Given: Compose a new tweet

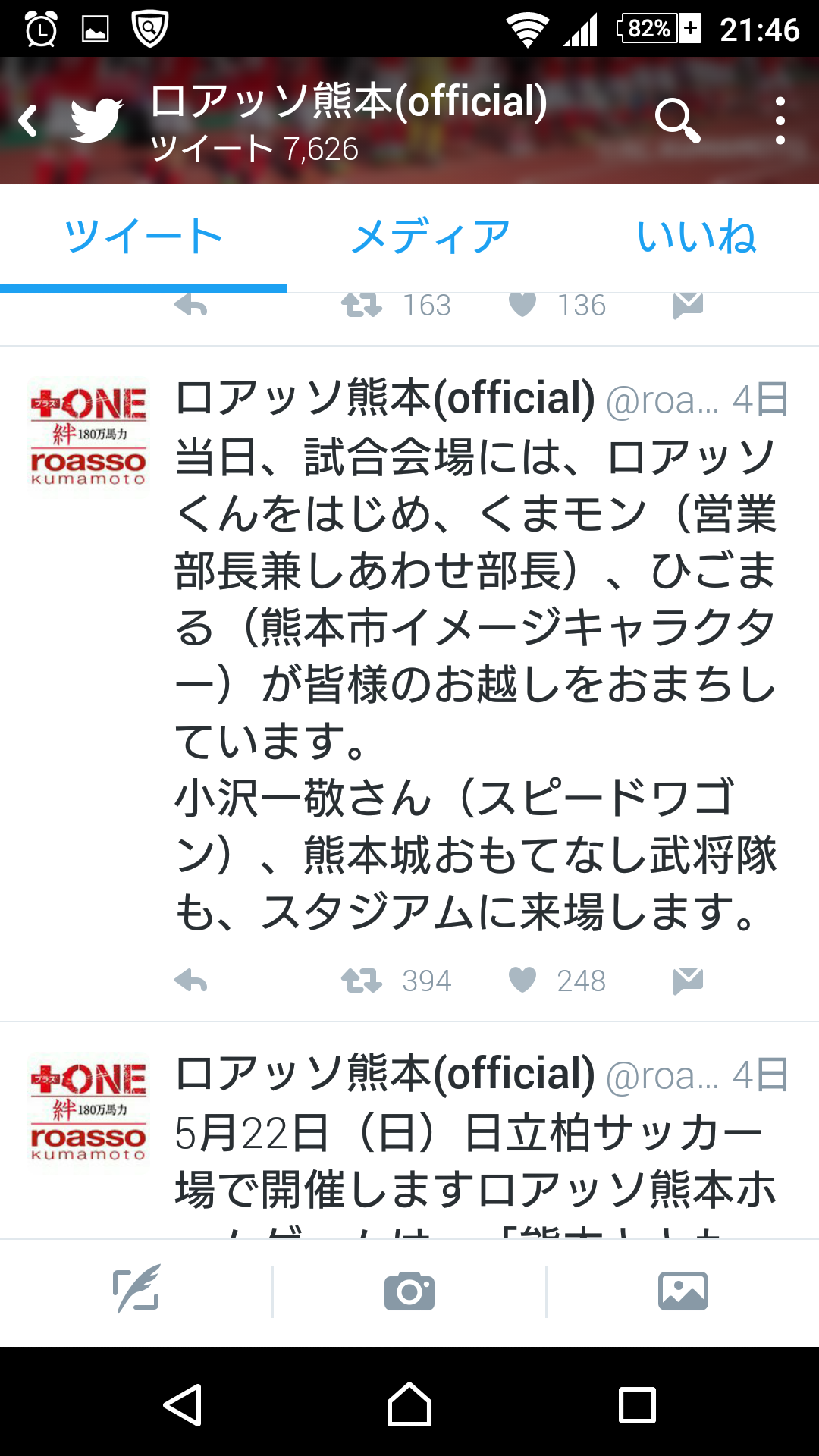Looking at the screenshot, I should pyautogui.click(x=136, y=1291).
